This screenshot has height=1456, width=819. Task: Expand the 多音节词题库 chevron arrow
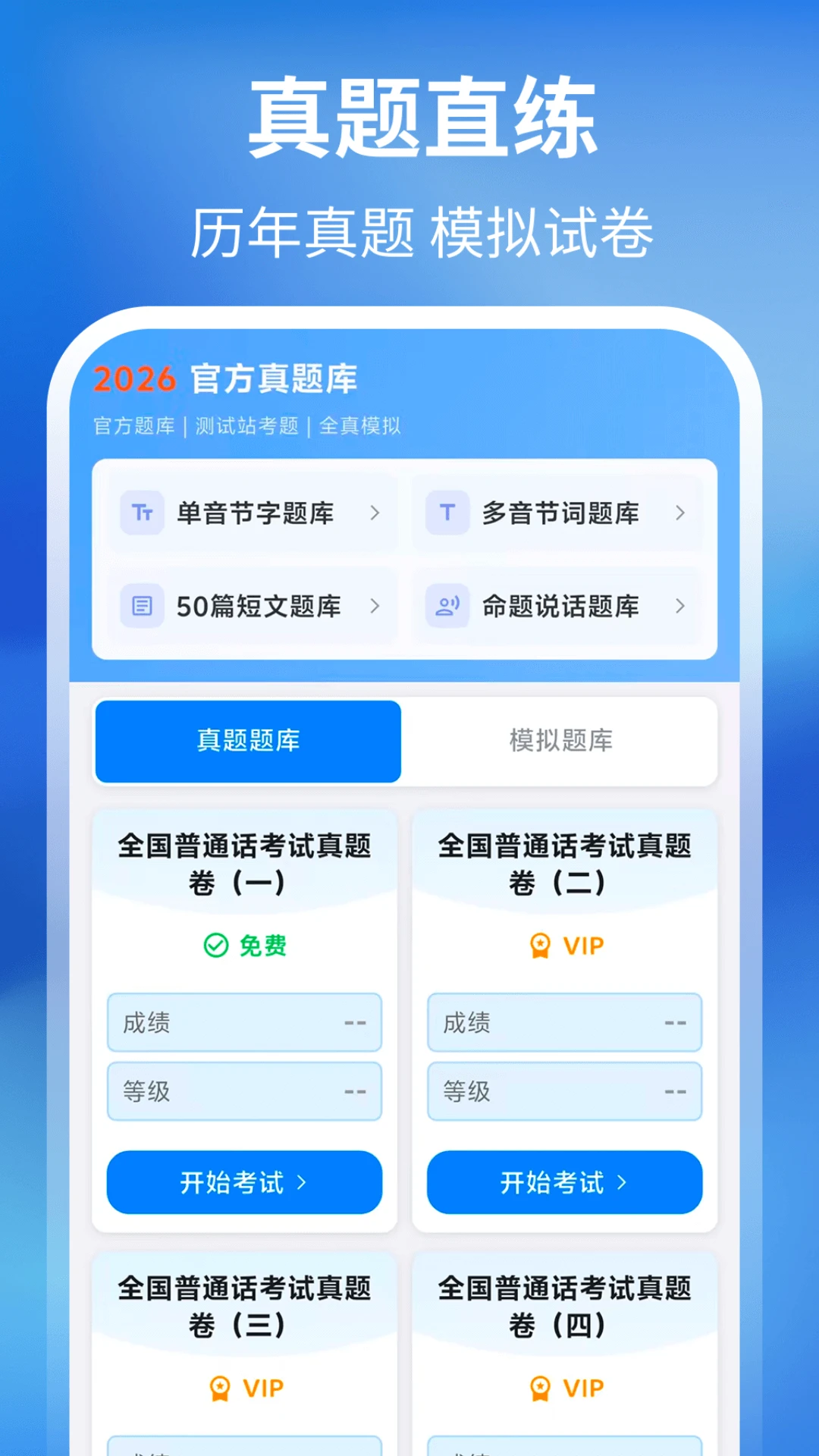(679, 513)
